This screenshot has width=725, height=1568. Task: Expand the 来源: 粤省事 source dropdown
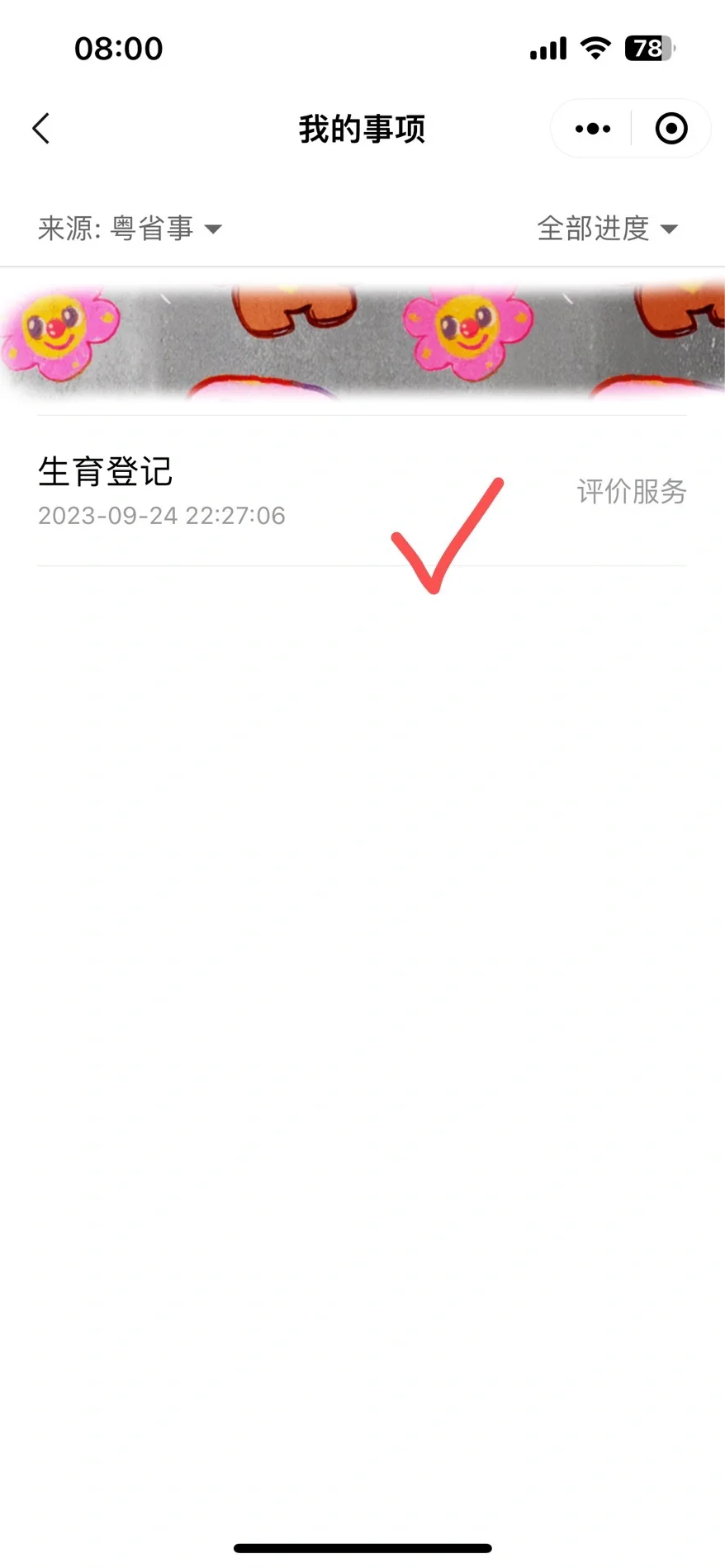pos(130,229)
